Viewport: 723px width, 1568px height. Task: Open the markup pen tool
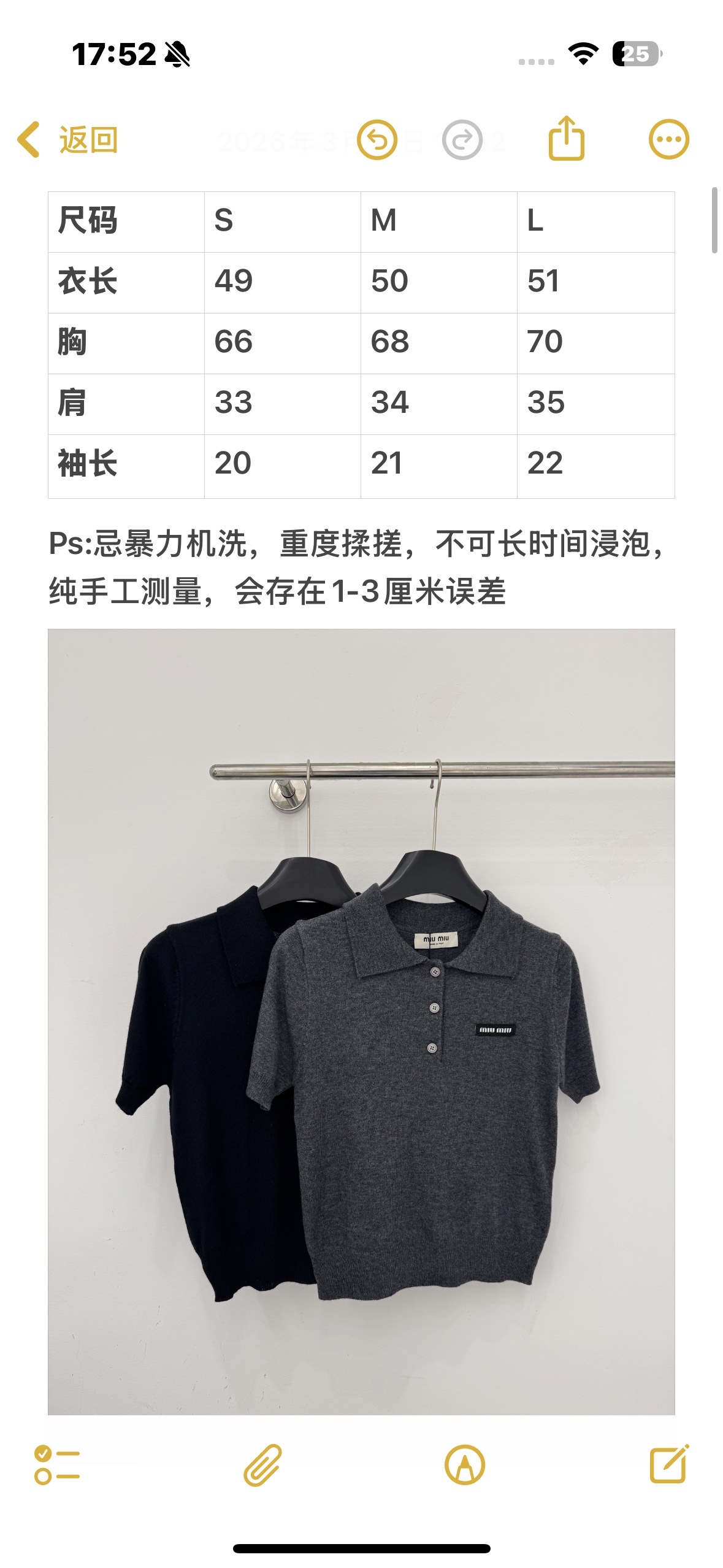[x=465, y=1465]
